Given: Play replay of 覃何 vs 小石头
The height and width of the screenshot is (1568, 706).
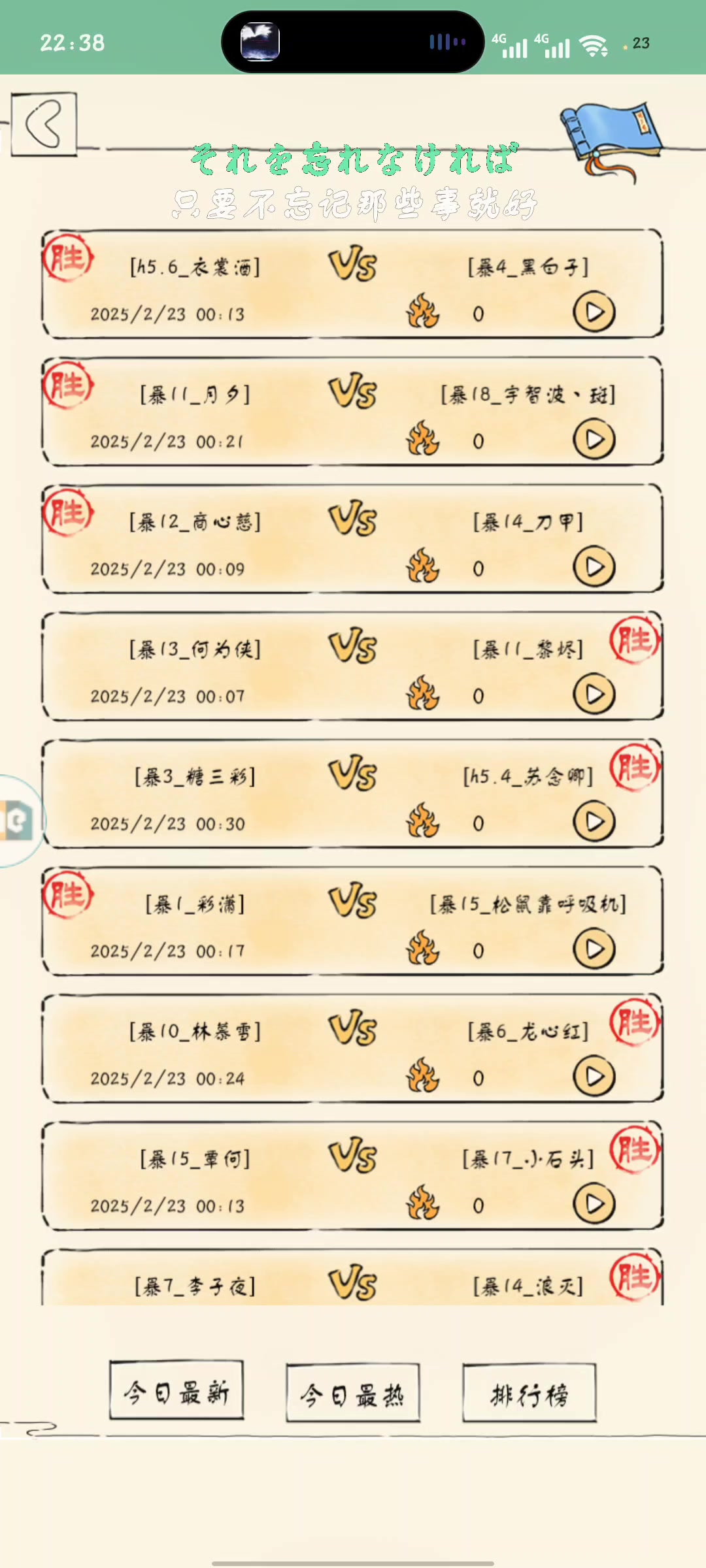Looking at the screenshot, I should (x=594, y=1204).
